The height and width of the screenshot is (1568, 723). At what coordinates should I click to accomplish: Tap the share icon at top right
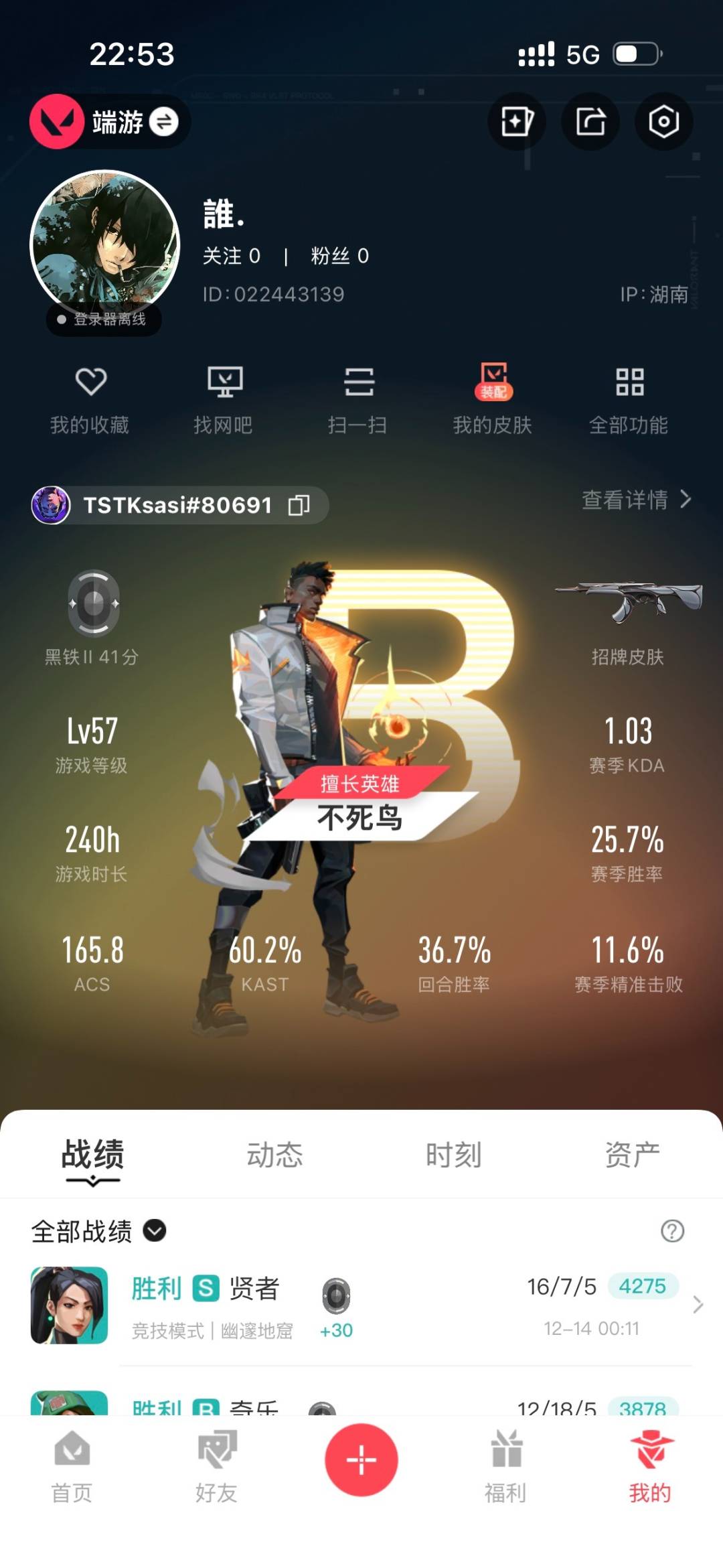pyautogui.click(x=590, y=121)
